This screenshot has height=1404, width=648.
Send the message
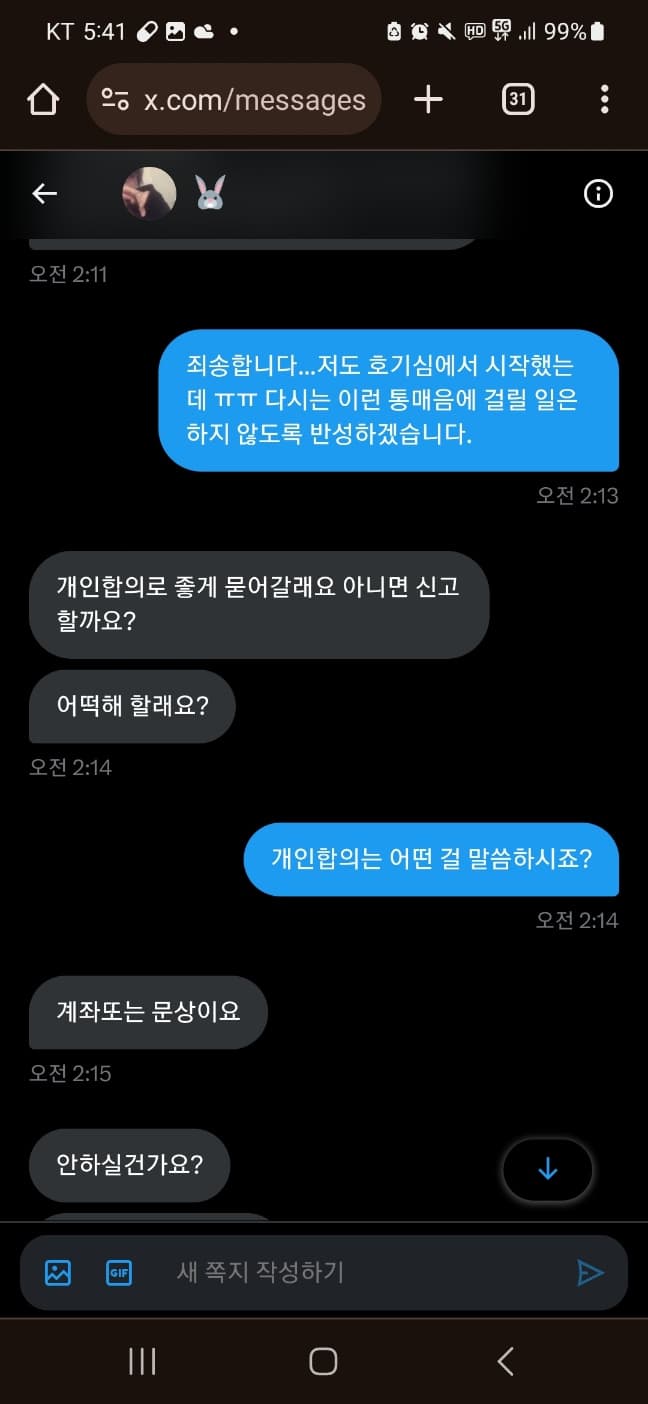(x=591, y=1272)
